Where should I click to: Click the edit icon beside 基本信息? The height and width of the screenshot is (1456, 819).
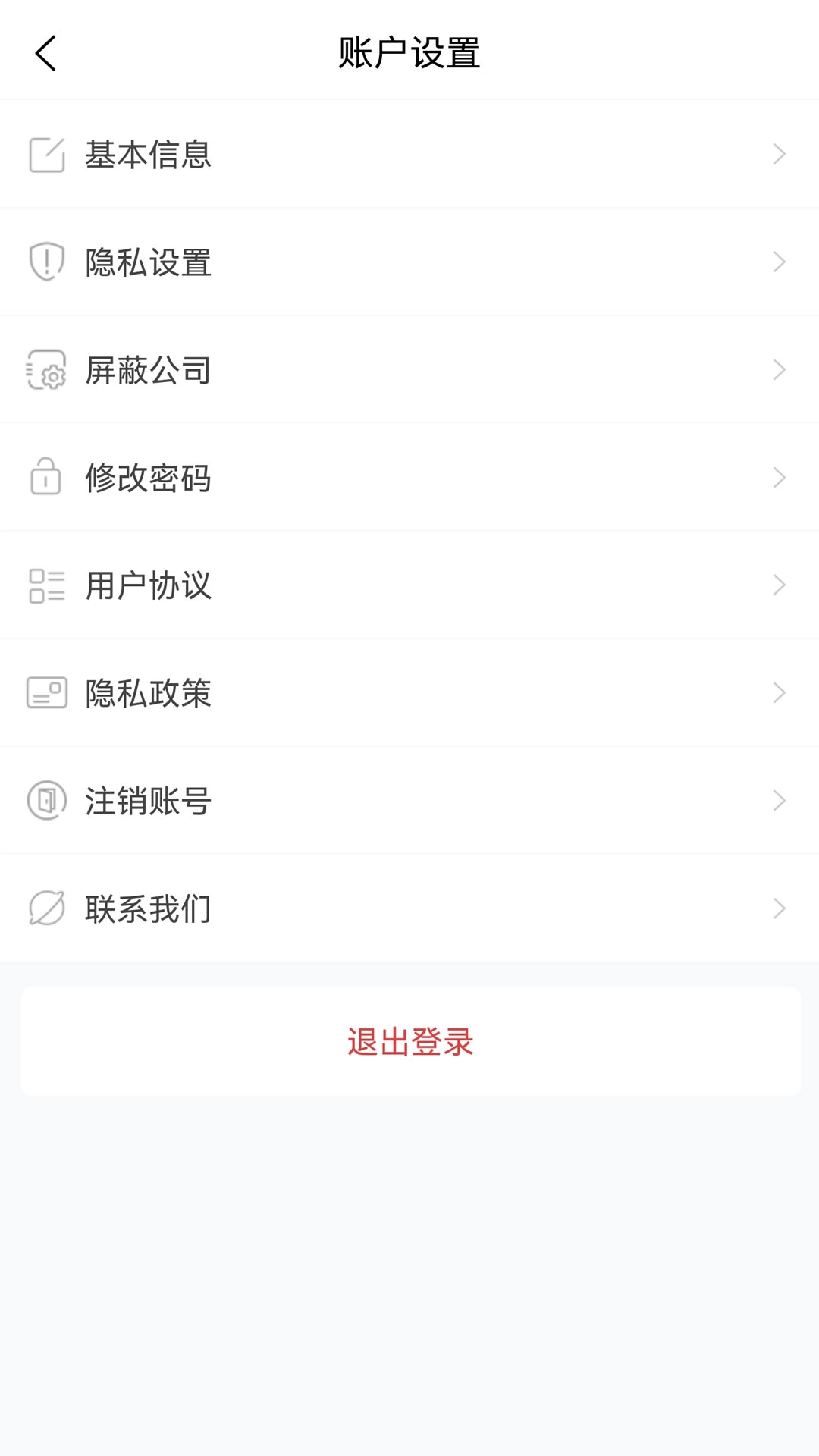(47, 154)
